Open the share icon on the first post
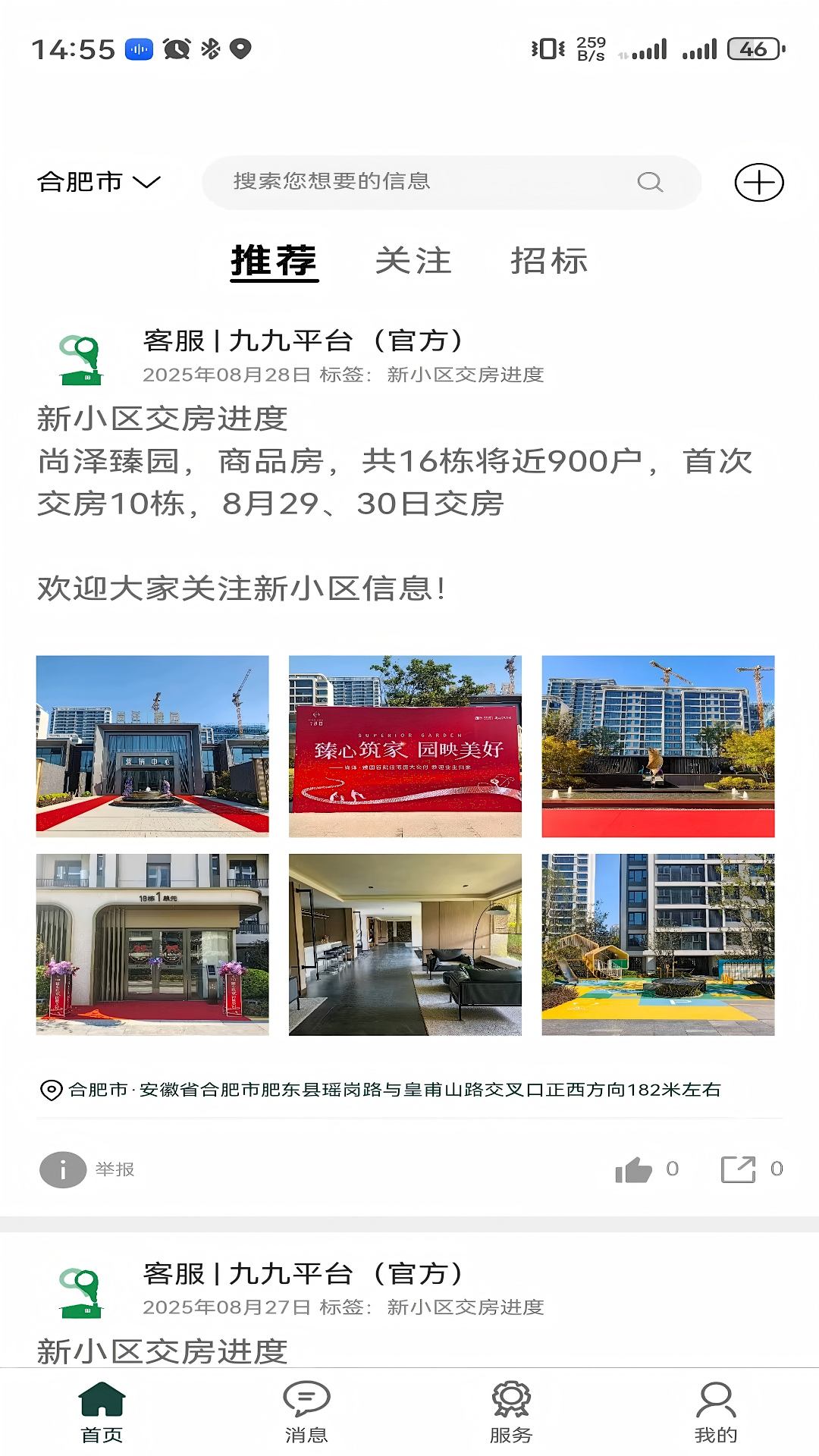 (738, 1169)
